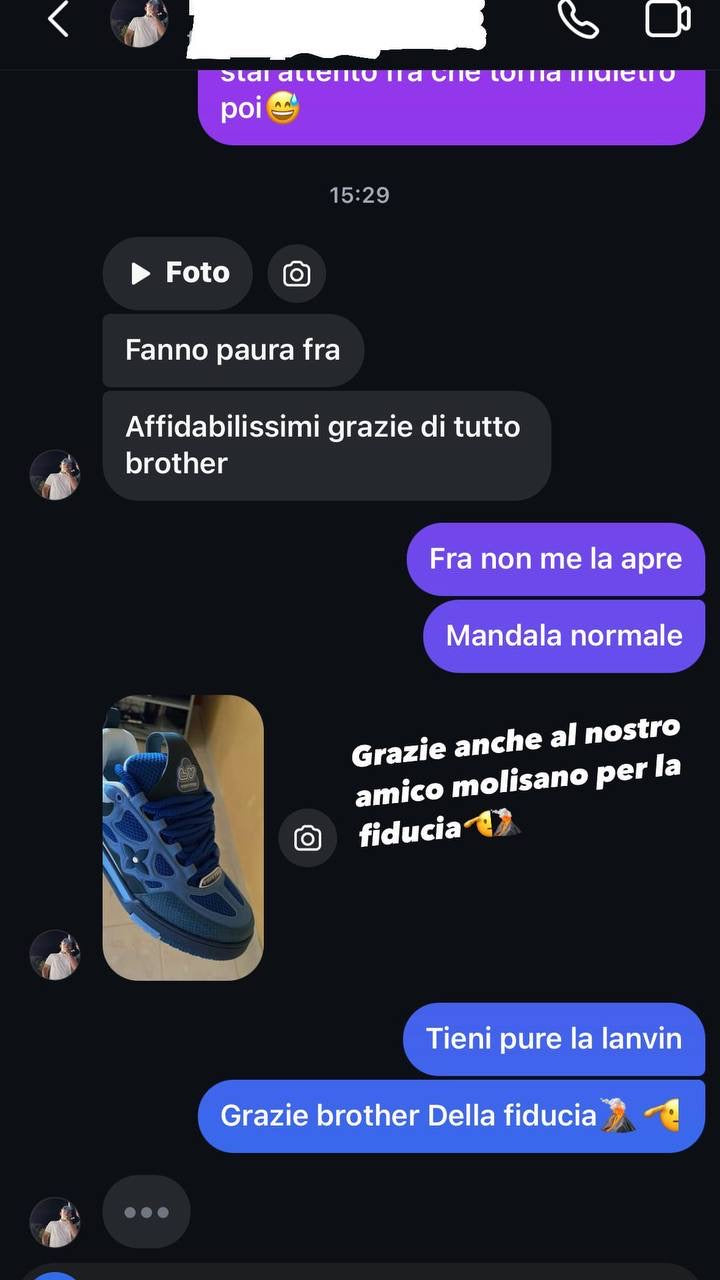Start a video call

pyautogui.click(x=668, y=19)
